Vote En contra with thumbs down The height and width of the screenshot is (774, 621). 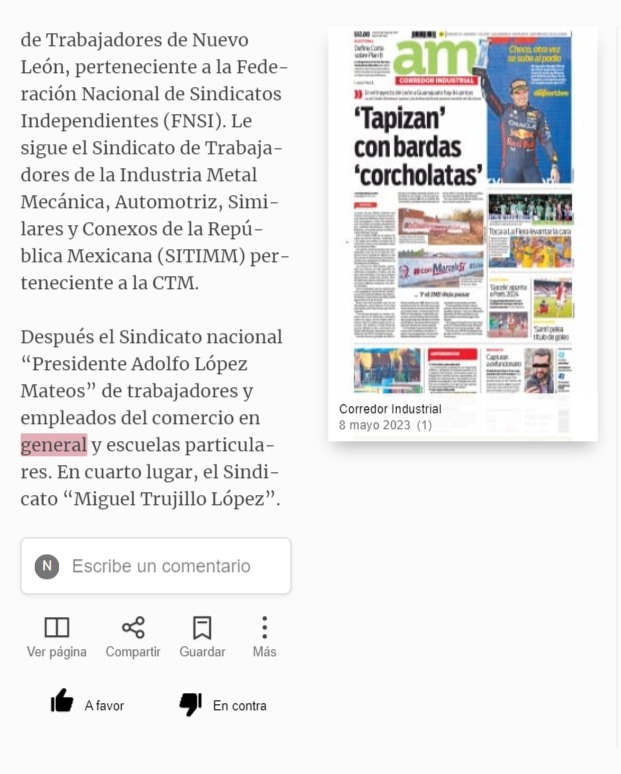(223, 704)
